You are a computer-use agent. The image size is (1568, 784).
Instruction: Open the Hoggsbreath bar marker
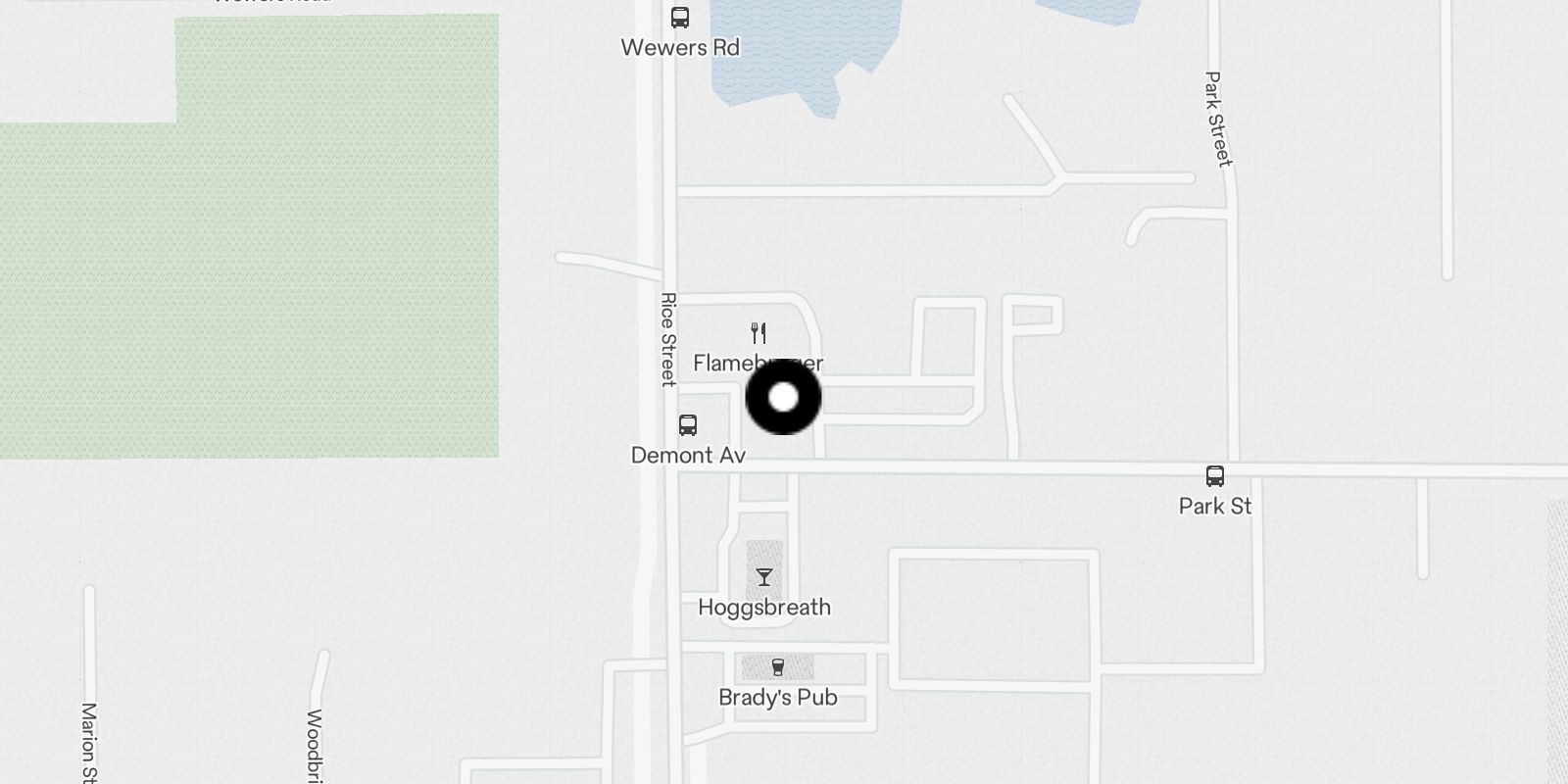click(x=764, y=577)
